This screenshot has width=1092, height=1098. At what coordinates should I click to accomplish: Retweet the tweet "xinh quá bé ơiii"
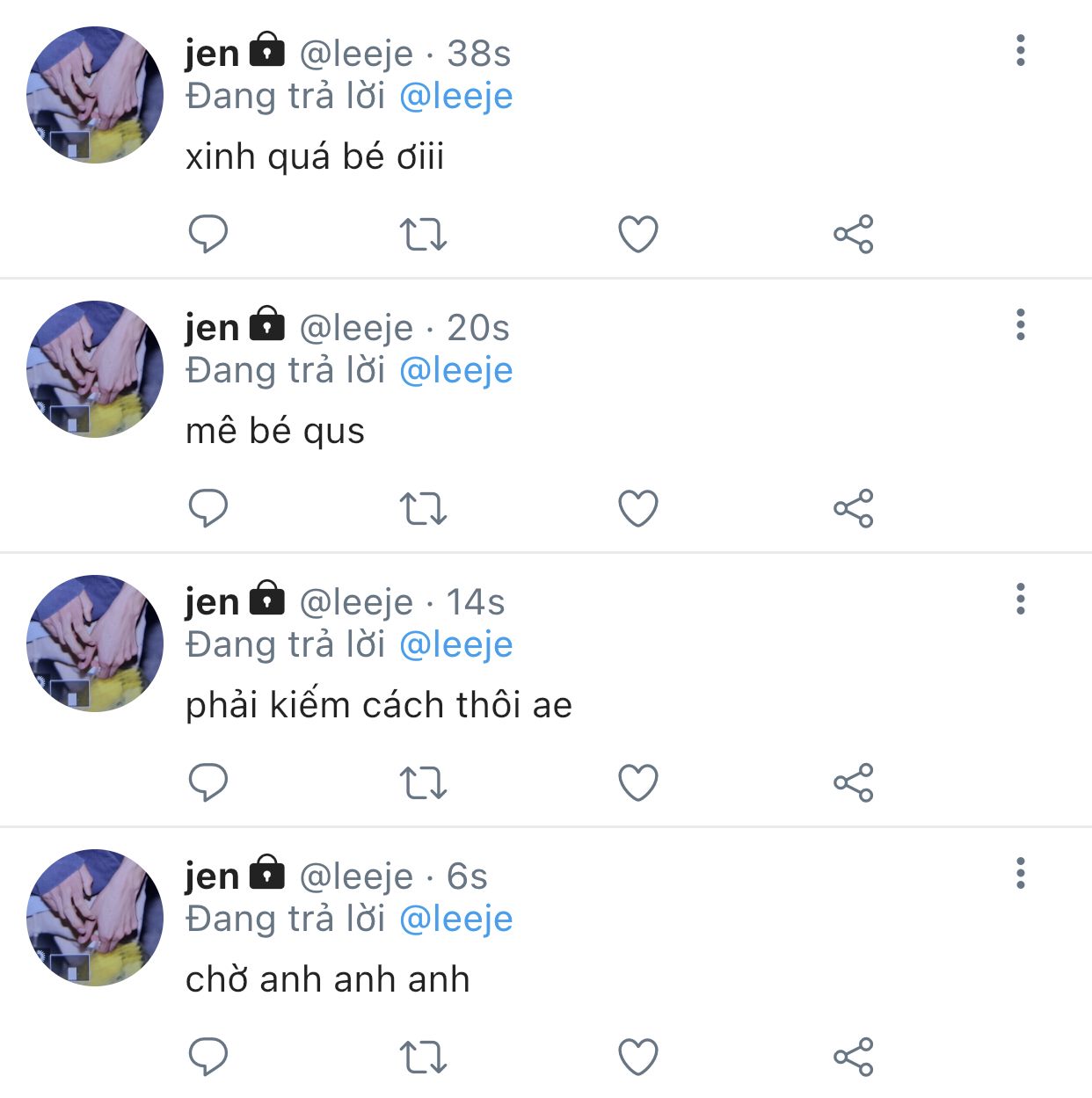(x=423, y=234)
